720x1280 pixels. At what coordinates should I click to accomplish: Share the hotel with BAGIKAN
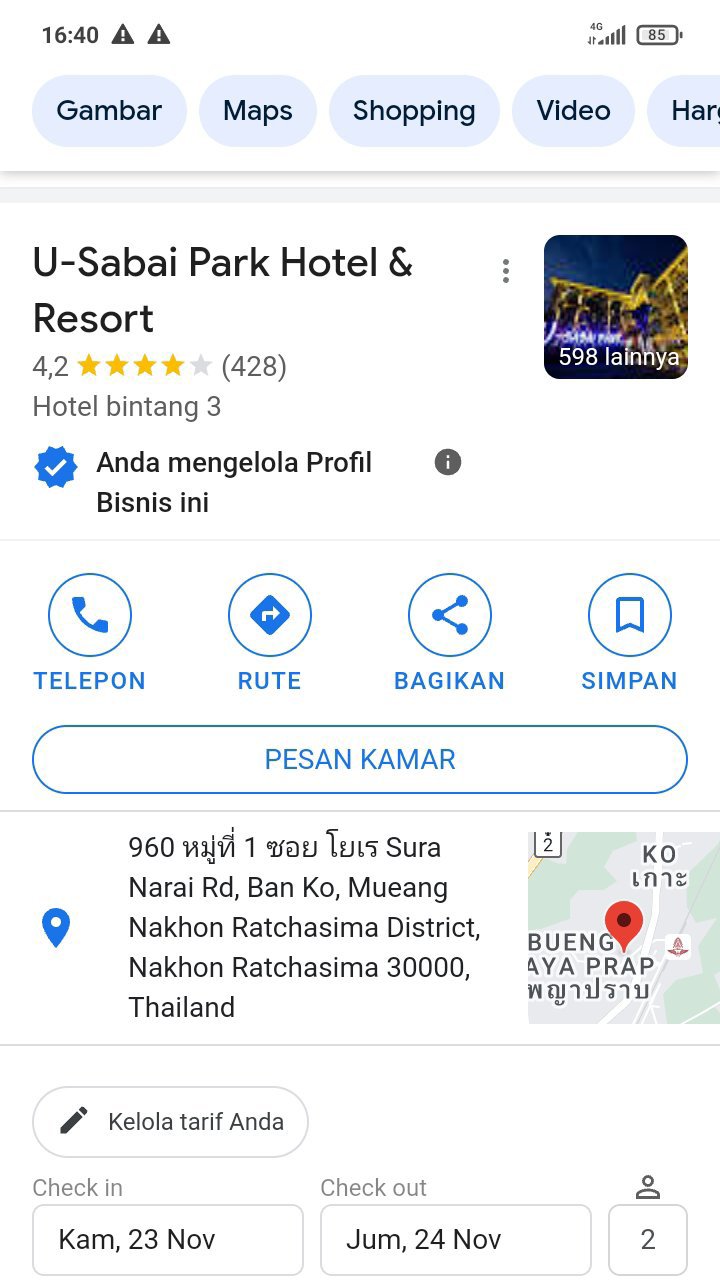pos(450,616)
